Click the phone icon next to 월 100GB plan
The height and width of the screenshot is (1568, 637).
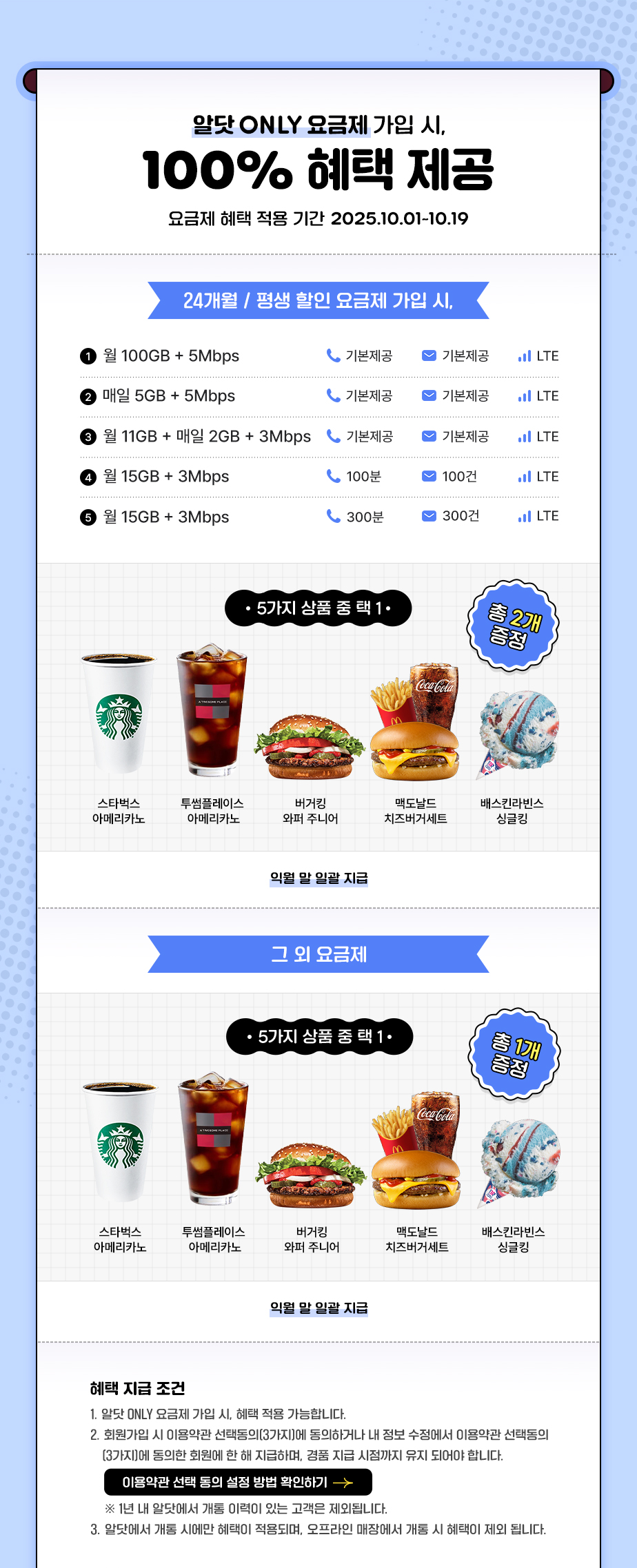(x=333, y=355)
